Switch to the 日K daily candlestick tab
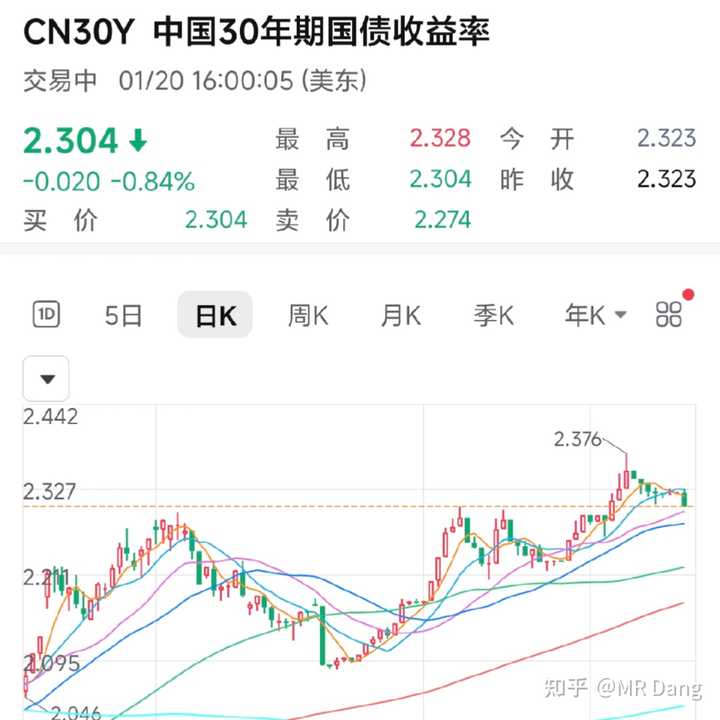This screenshot has height=720, width=720. [x=215, y=316]
